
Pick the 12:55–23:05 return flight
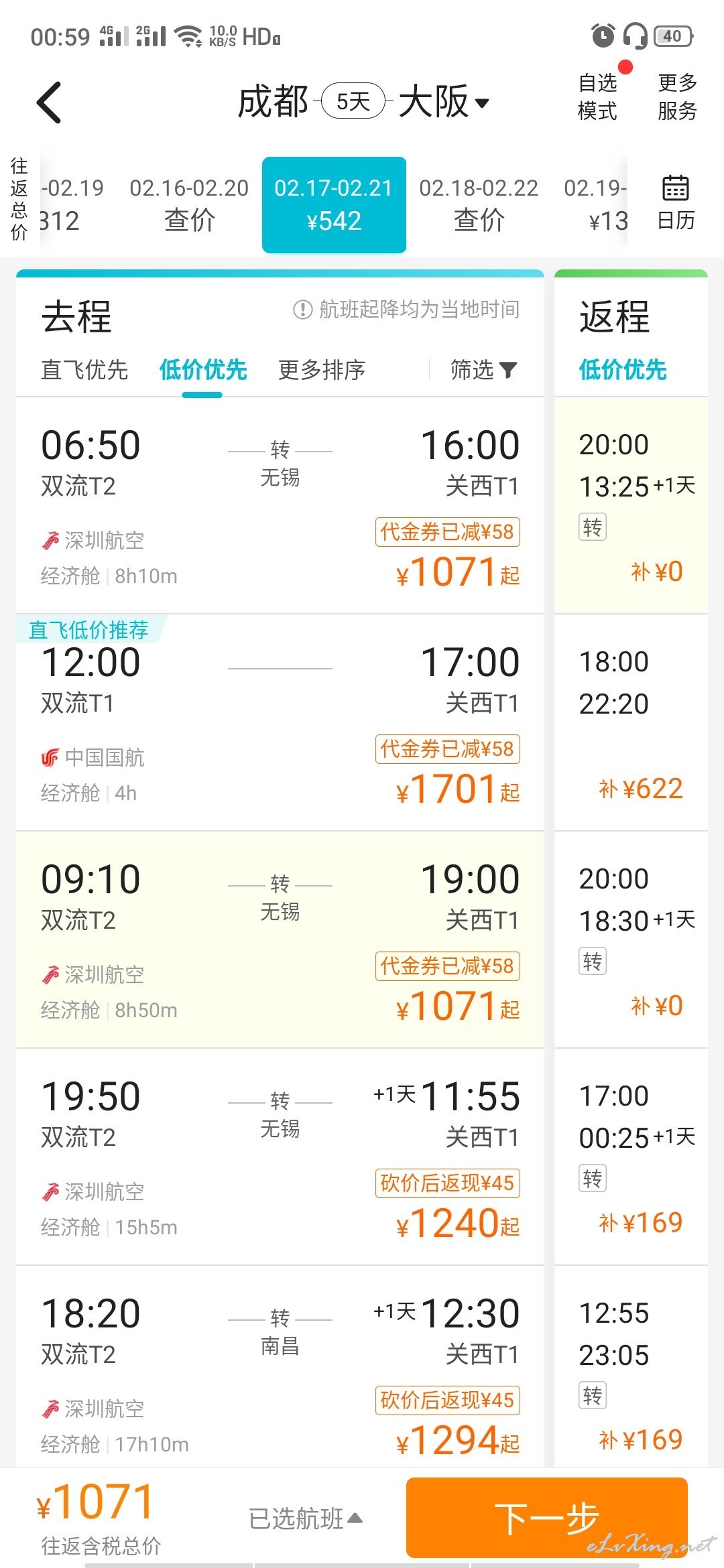pos(631,1367)
